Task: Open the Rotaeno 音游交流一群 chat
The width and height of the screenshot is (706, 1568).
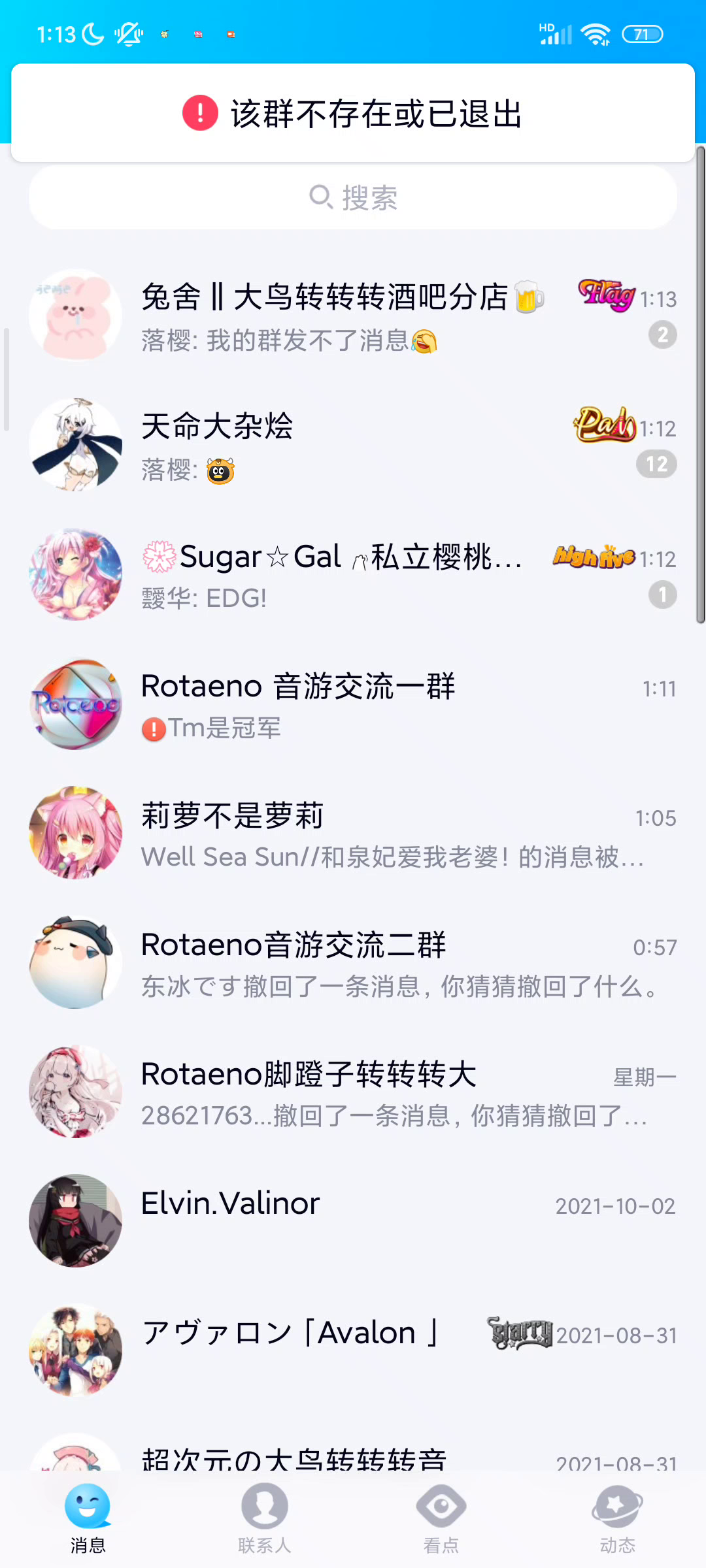Action: [353, 704]
